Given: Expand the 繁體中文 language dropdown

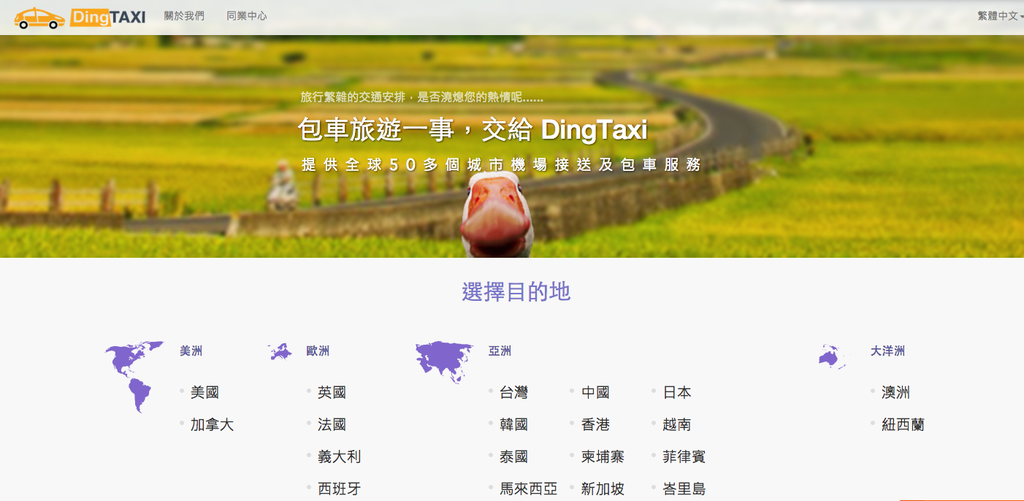Looking at the screenshot, I should point(999,16).
